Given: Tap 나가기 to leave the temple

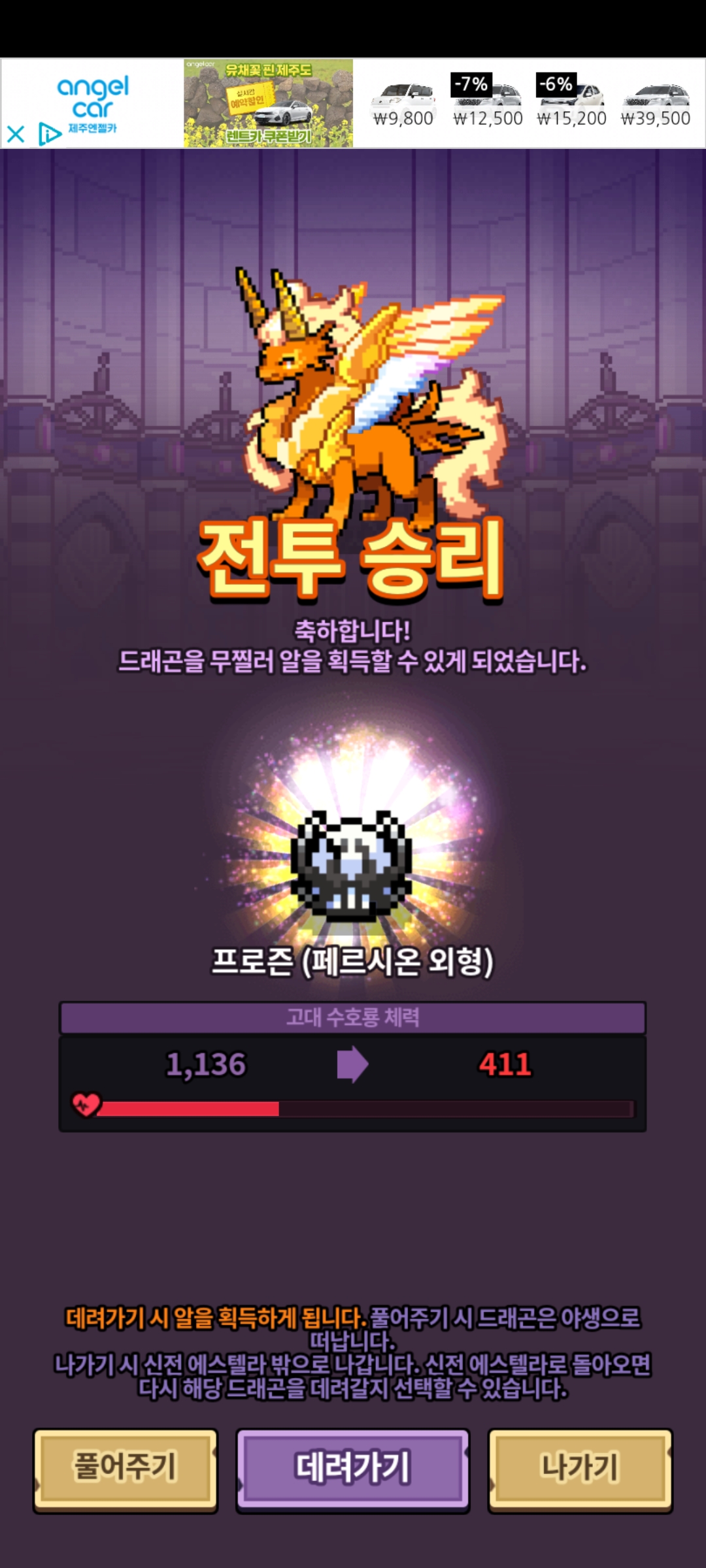Looking at the screenshot, I should click(580, 1469).
